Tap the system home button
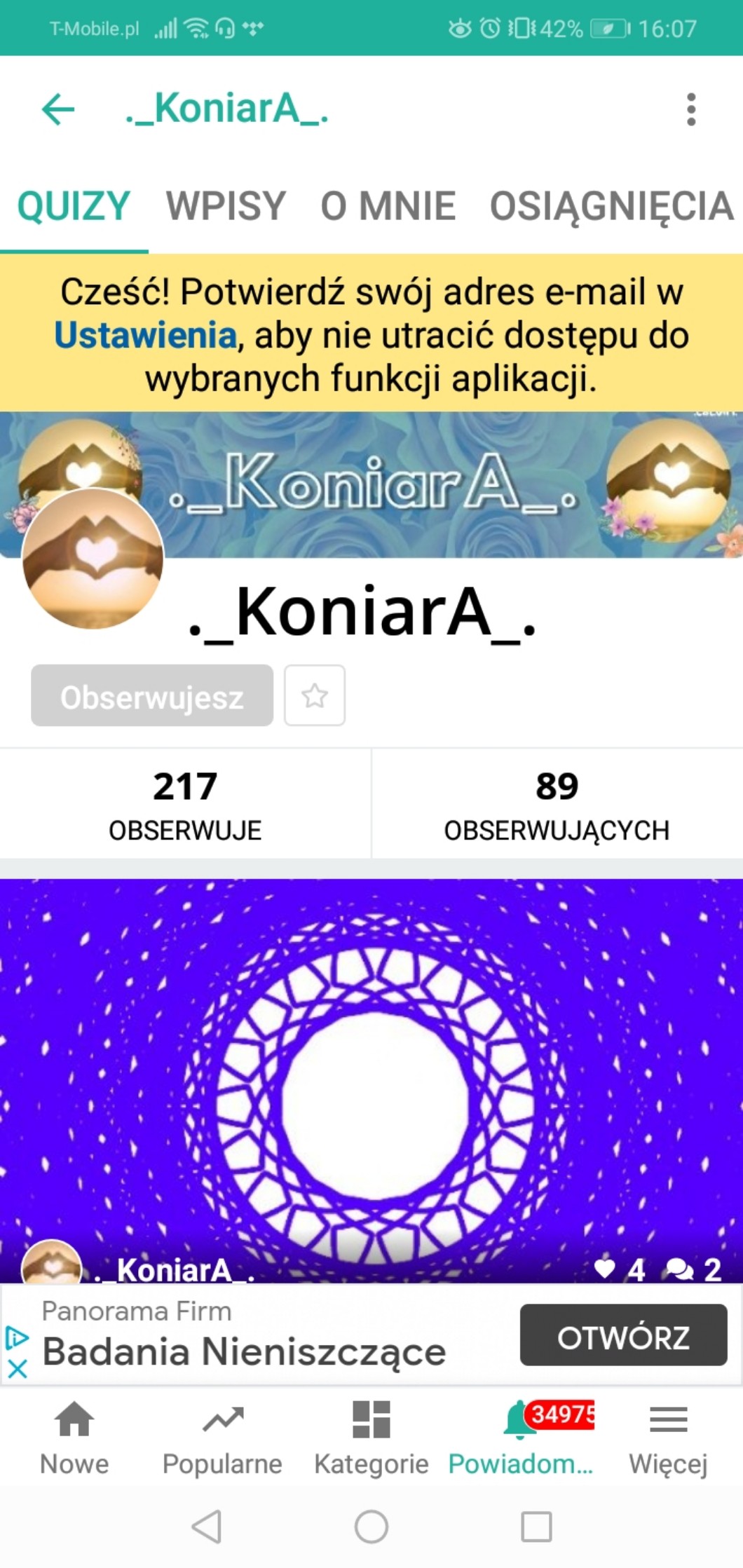Image resolution: width=743 pixels, height=1568 pixels. tap(371, 1527)
